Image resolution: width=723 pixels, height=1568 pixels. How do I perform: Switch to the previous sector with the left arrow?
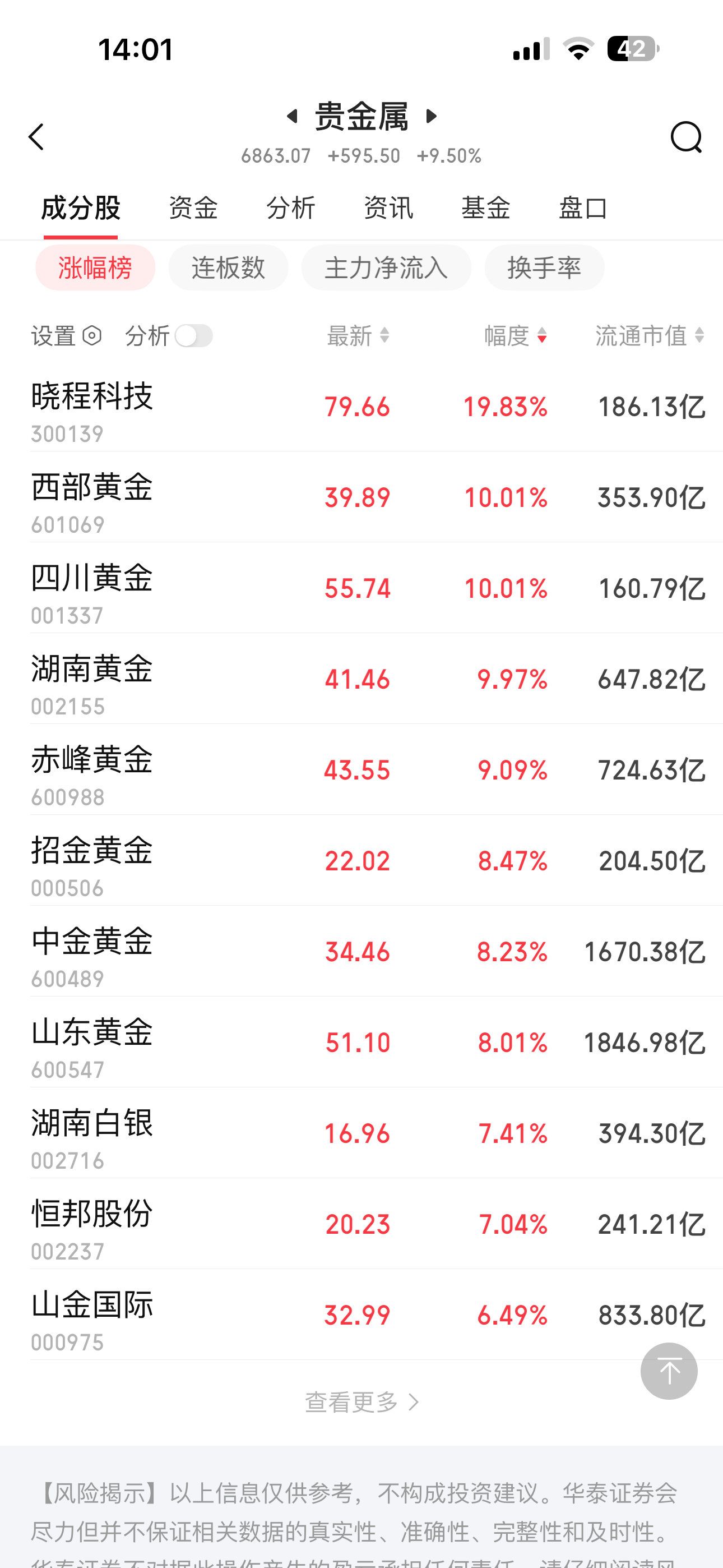point(293,116)
